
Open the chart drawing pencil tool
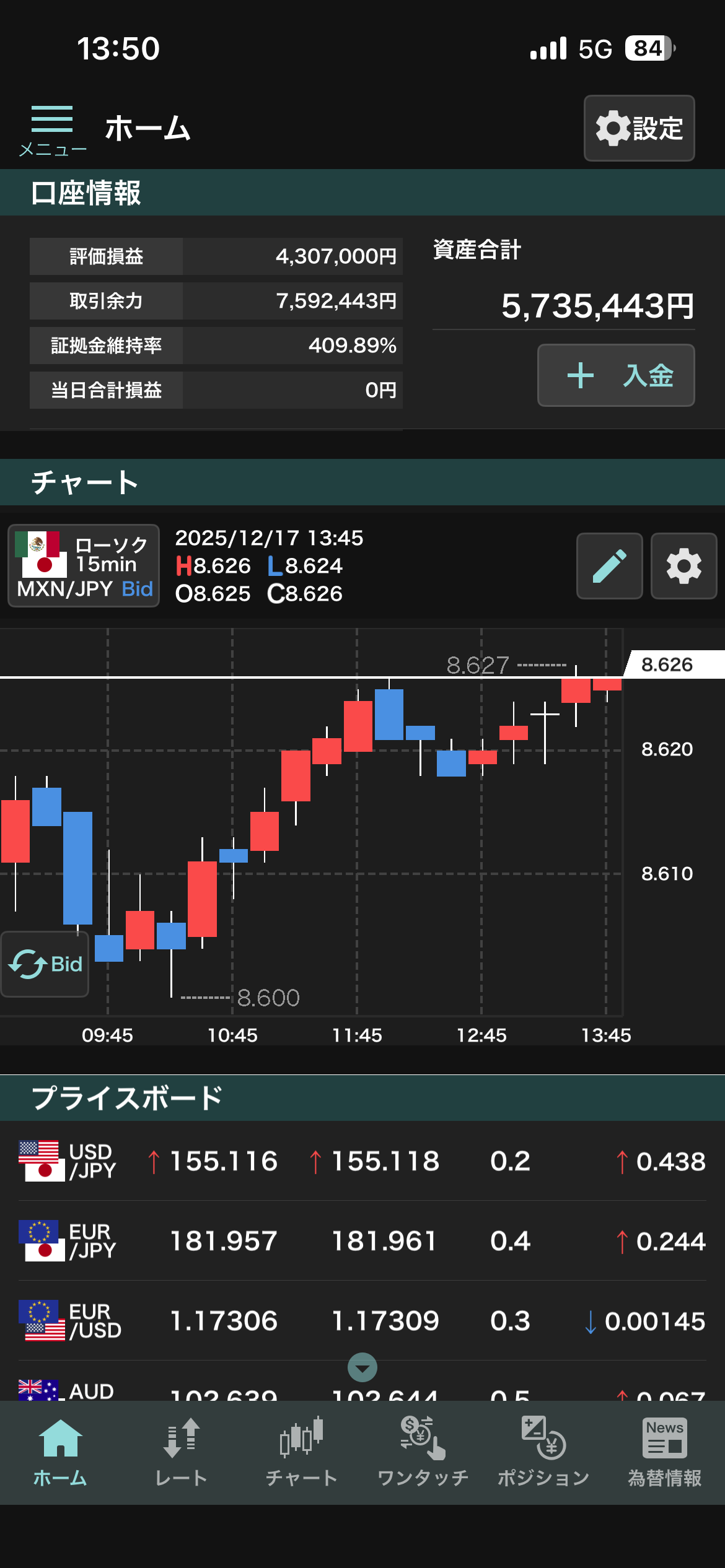click(609, 565)
